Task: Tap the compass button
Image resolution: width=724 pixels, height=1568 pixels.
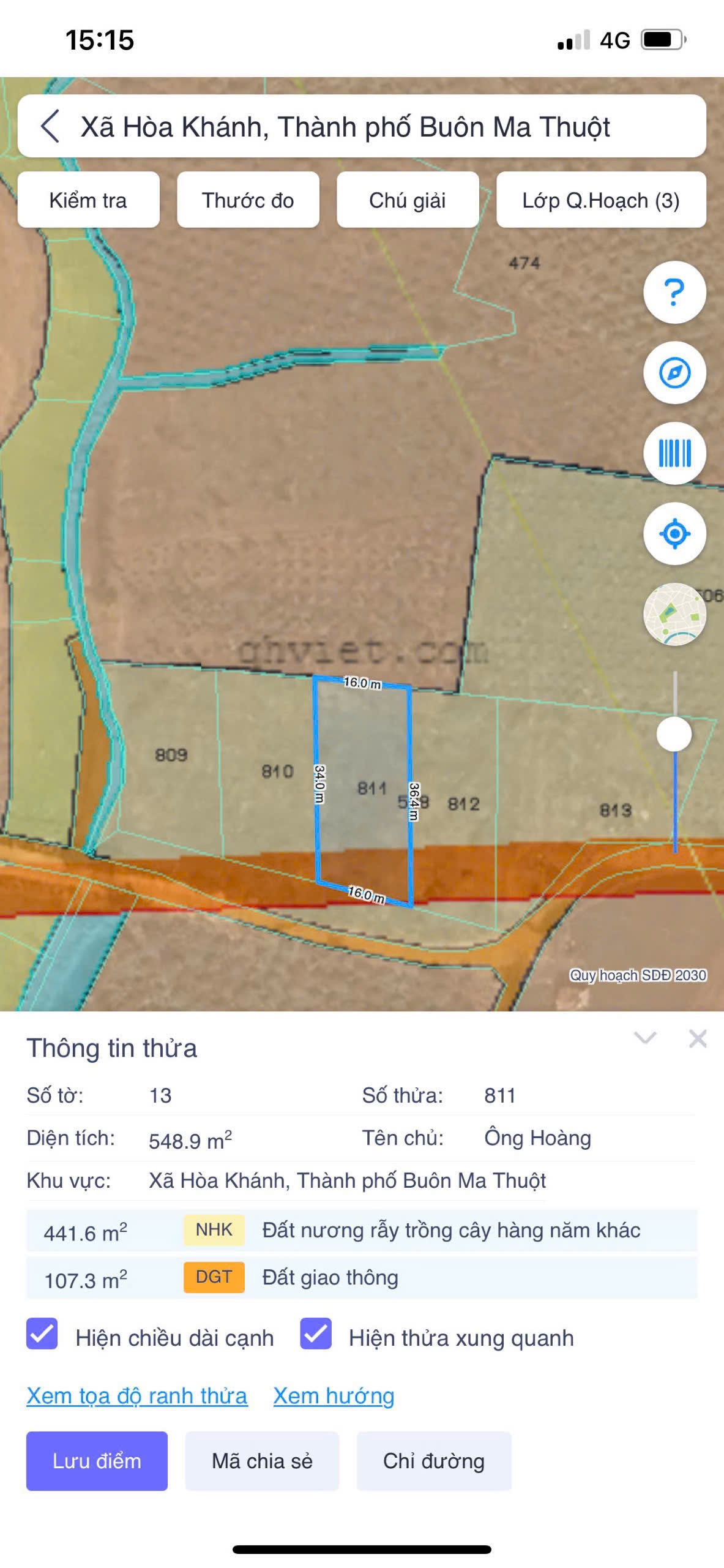Action: pos(674,372)
